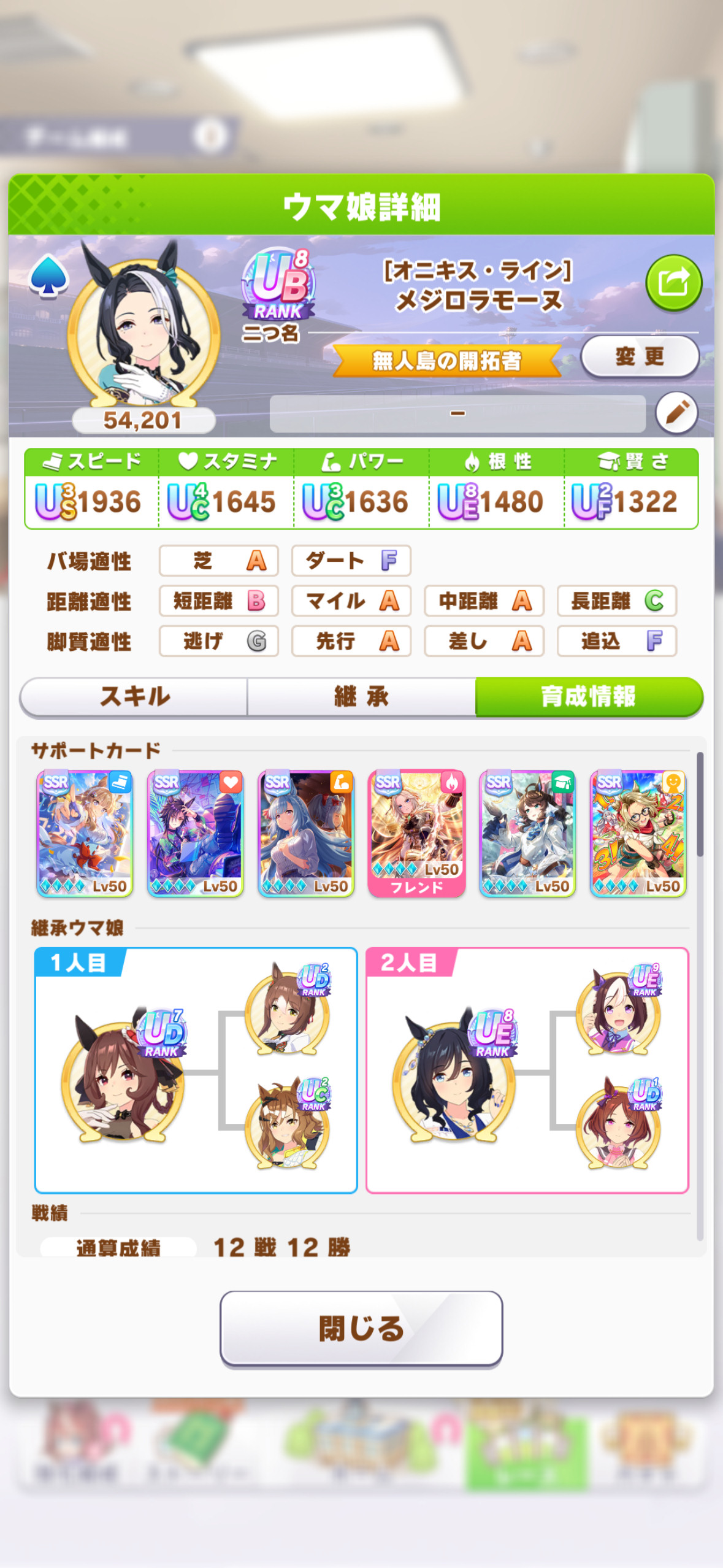Tap the 変更 button to change title
This screenshot has width=723, height=1568.
[640, 356]
